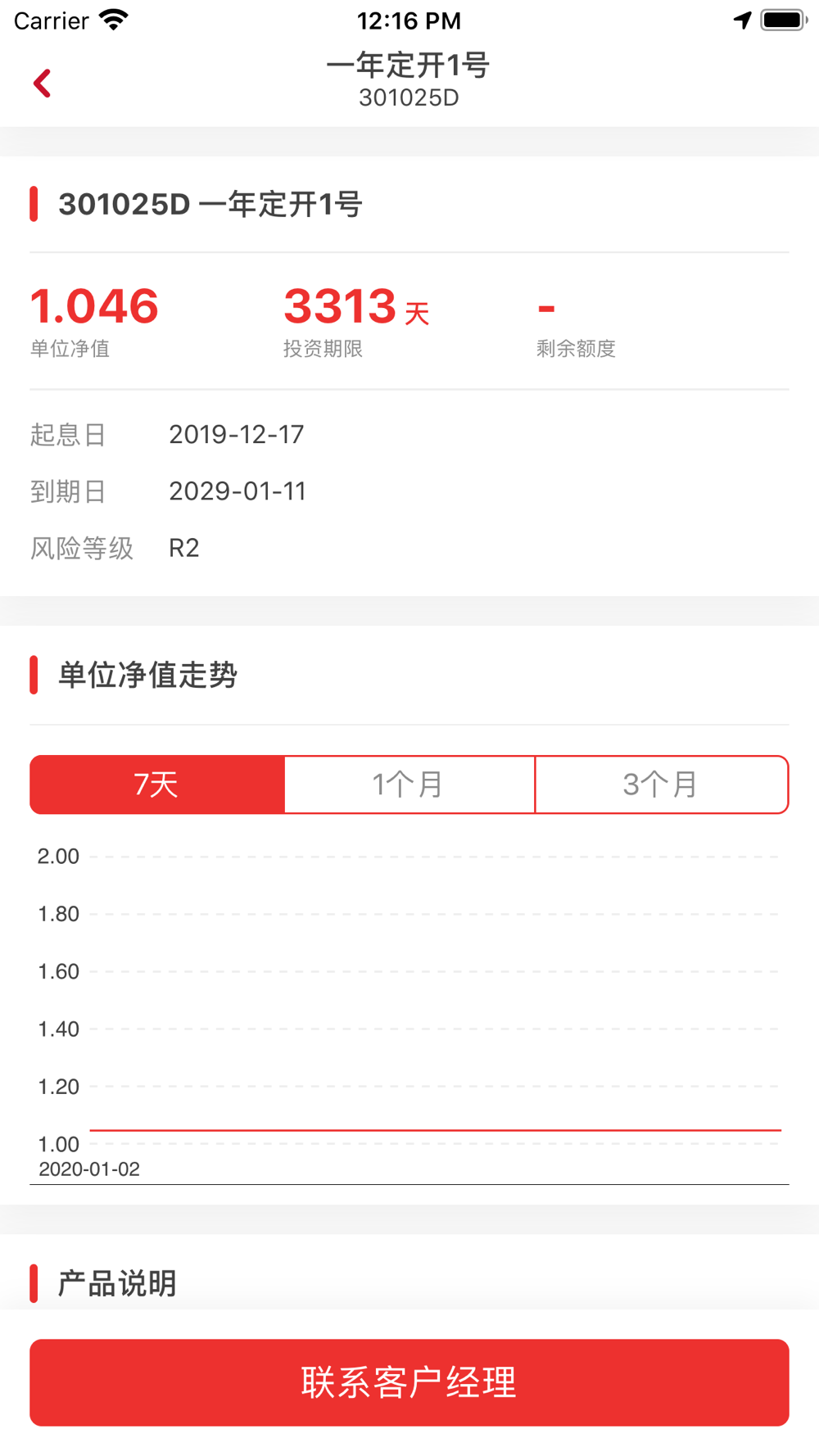Go back using the red arrow
This screenshot has height=1456, width=819.
pos(43,83)
